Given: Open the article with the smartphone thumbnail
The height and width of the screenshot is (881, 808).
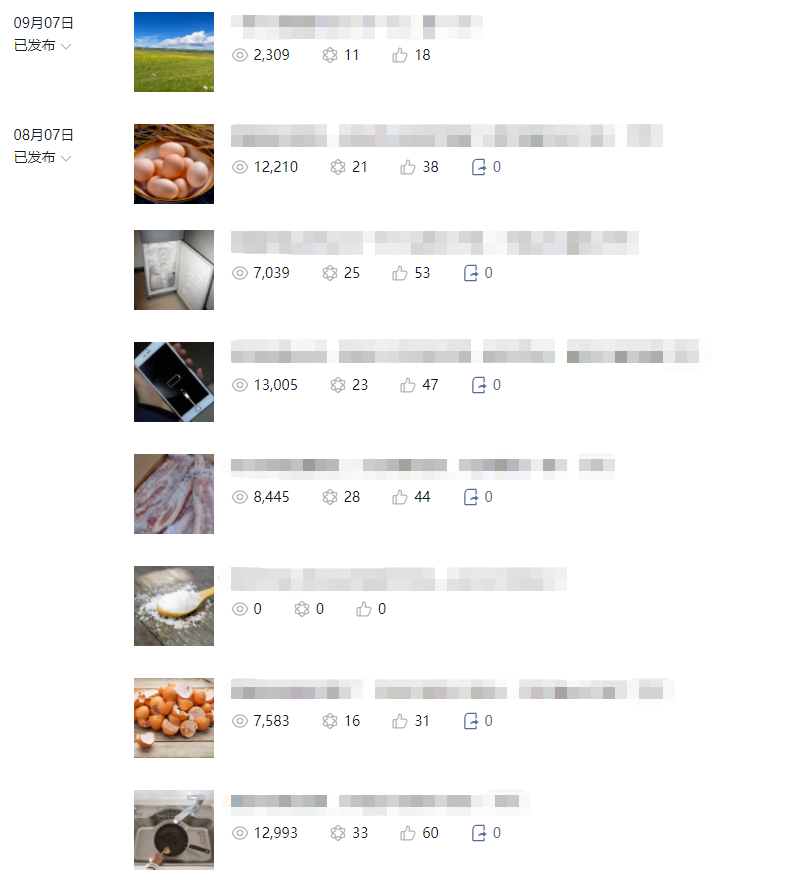Looking at the screenshot, I should tap(174, 382).
